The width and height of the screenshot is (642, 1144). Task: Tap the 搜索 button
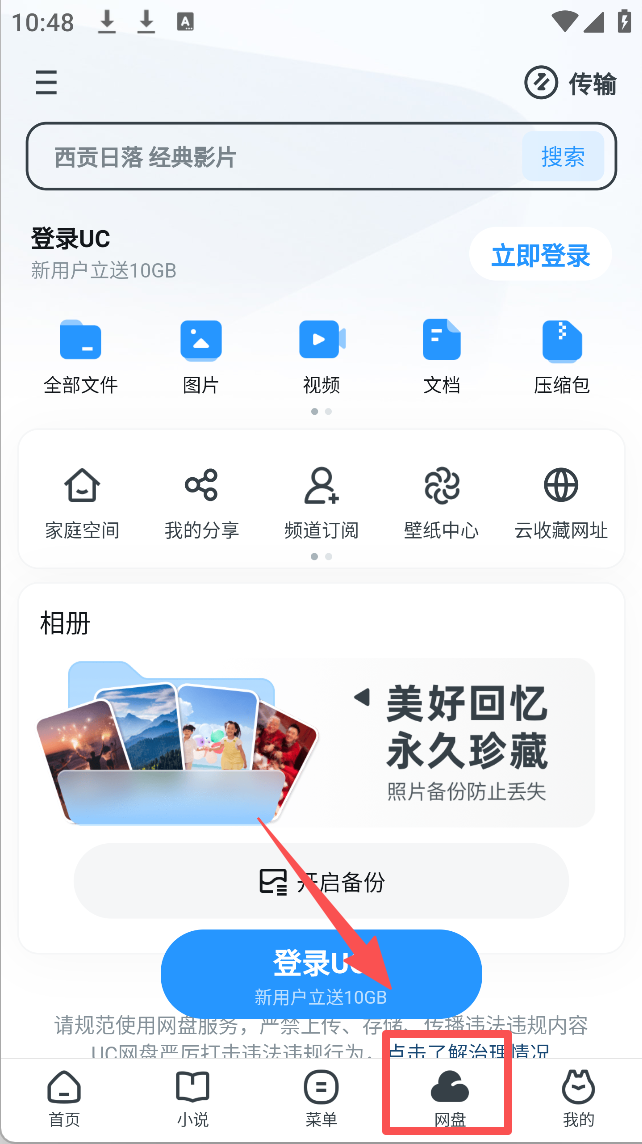point(562,157)
